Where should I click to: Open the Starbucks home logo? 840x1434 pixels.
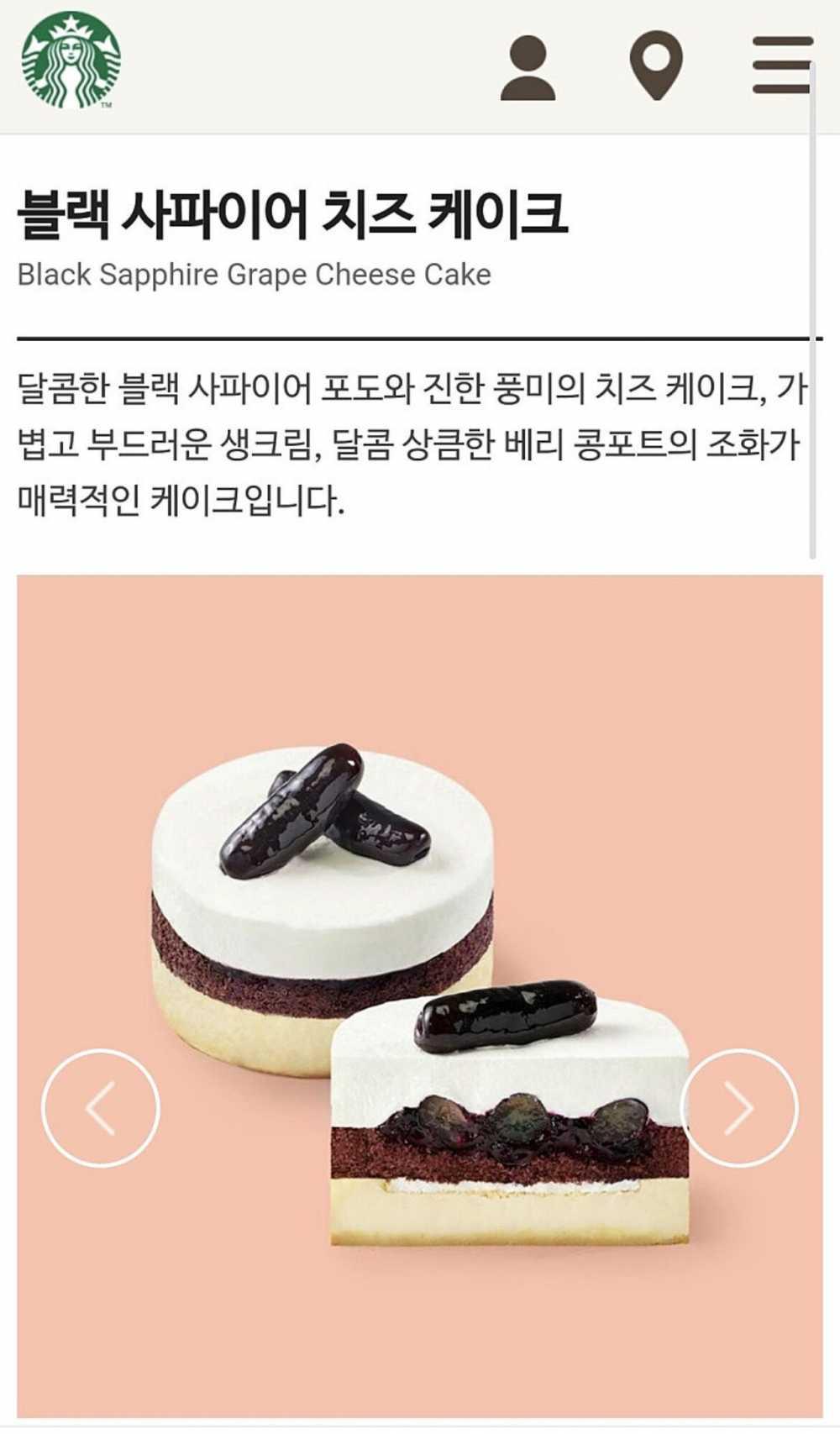(71, 60)
